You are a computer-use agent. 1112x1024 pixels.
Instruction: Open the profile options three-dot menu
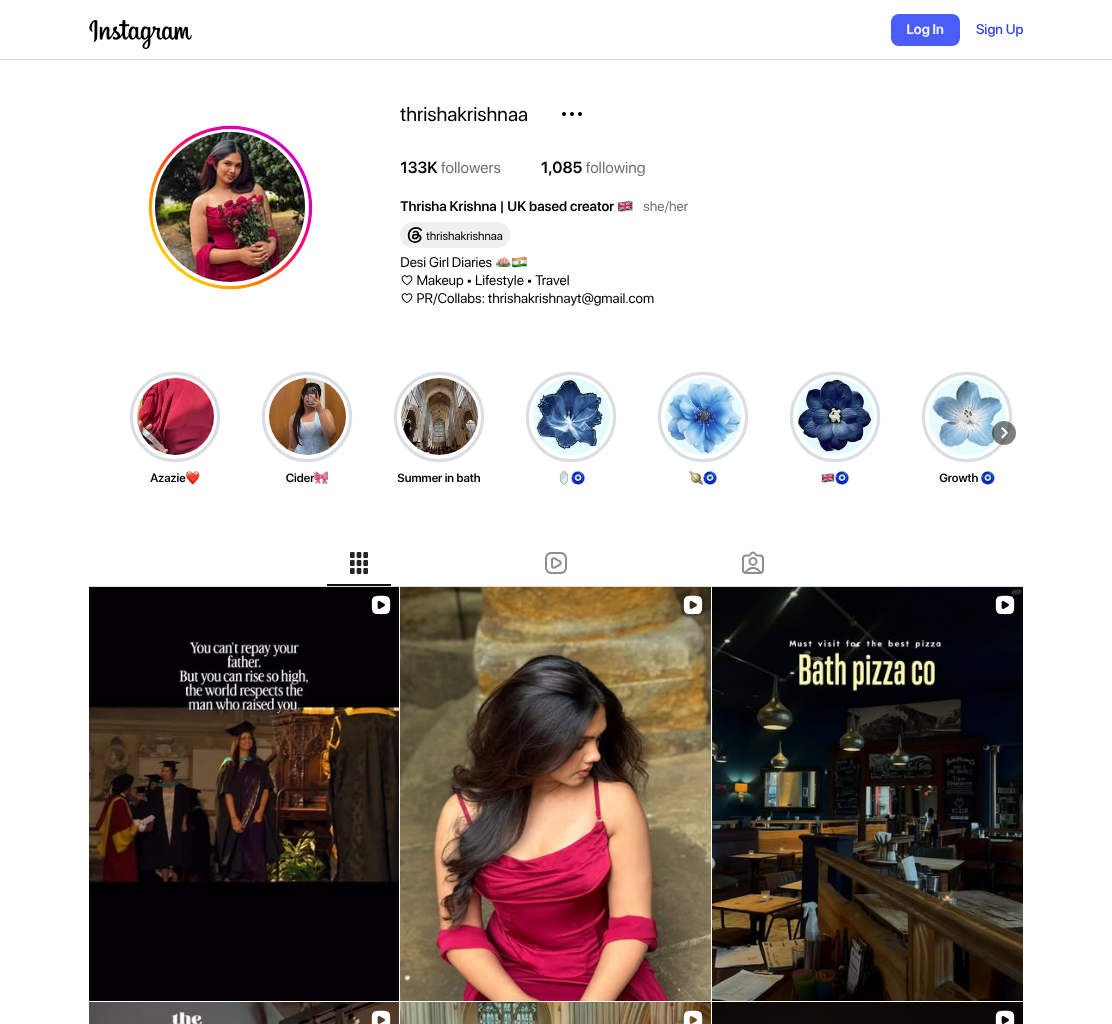(x=572, y=114)
